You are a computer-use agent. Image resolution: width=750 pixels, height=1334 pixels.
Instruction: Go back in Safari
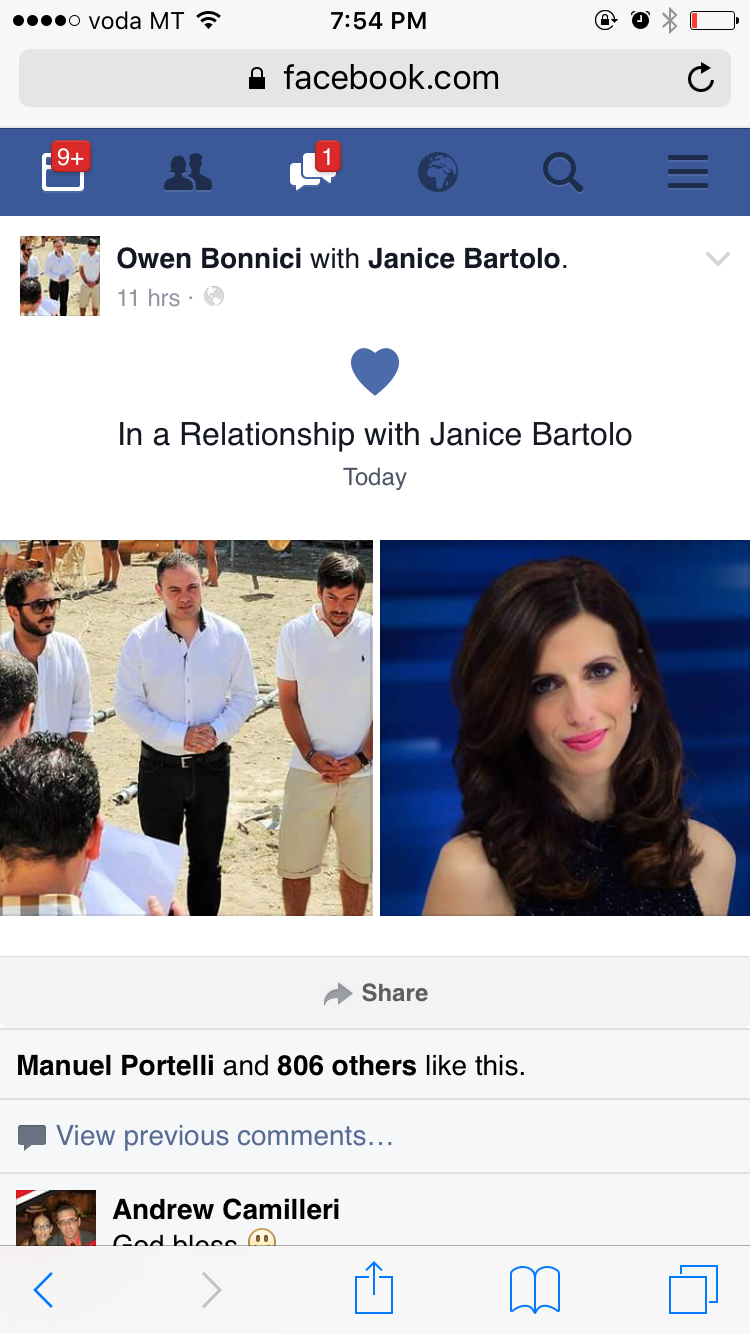click(x=43, y=1290)
